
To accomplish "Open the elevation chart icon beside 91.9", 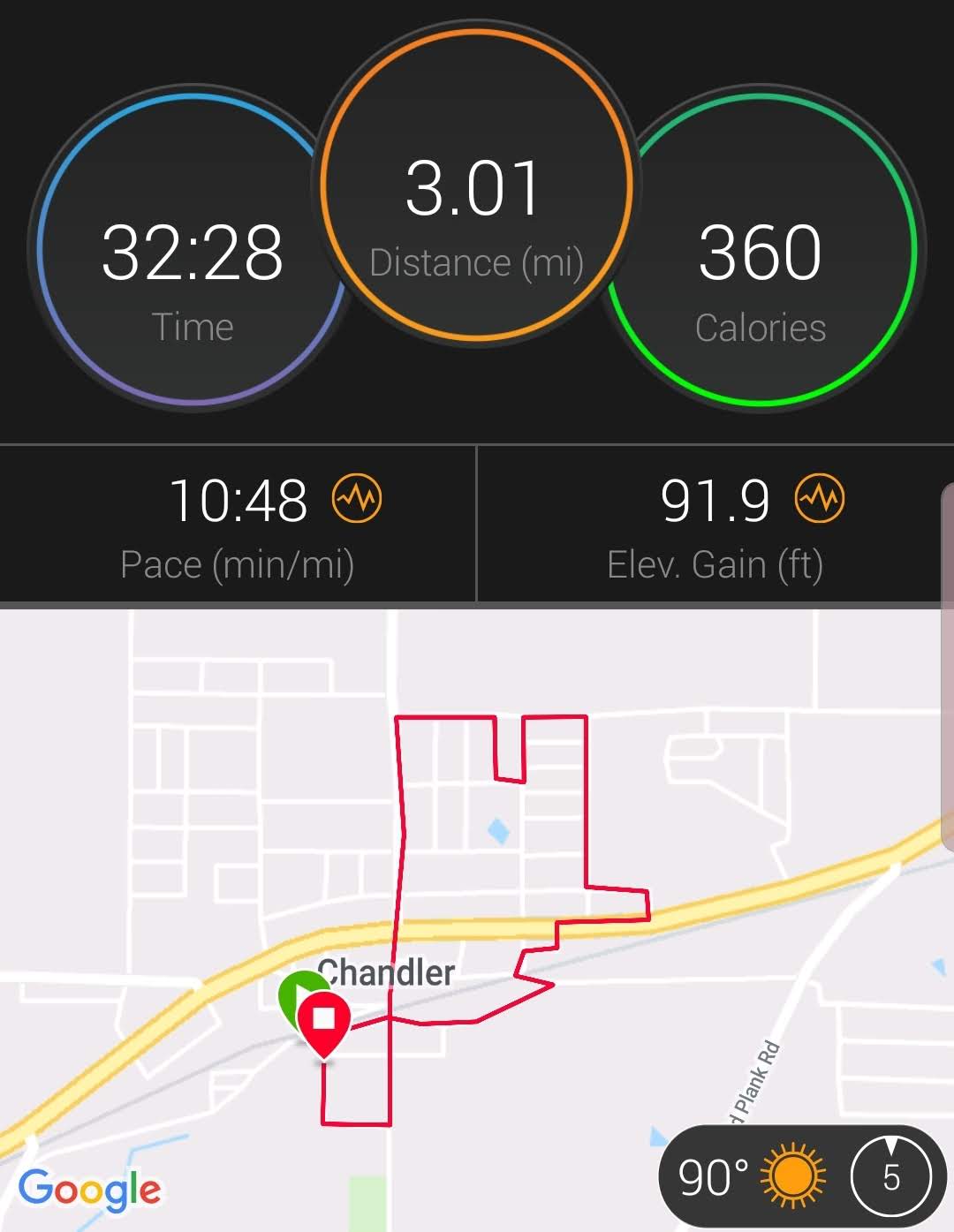I will [820, 499].
